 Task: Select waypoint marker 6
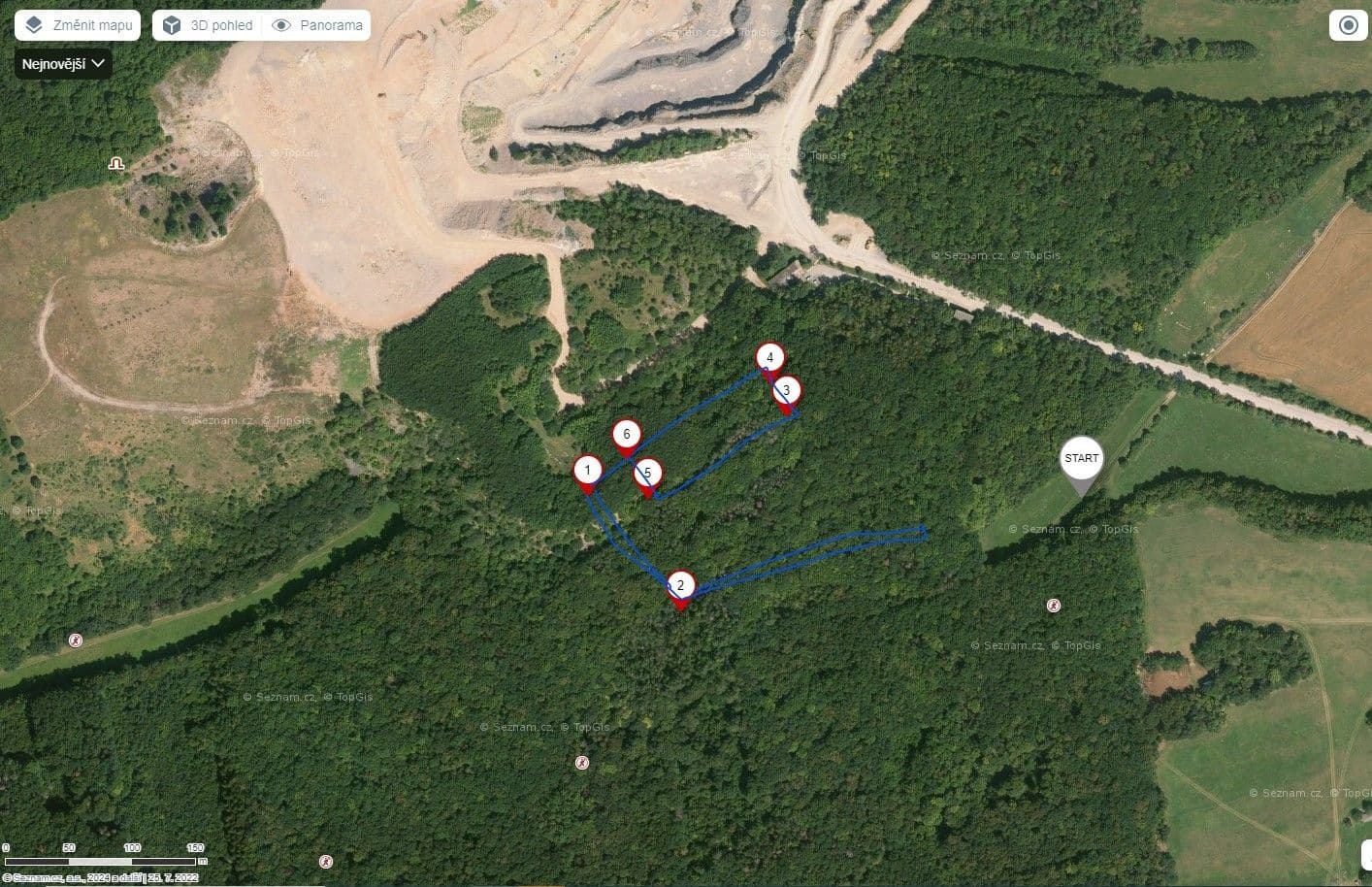click(627, 435)
